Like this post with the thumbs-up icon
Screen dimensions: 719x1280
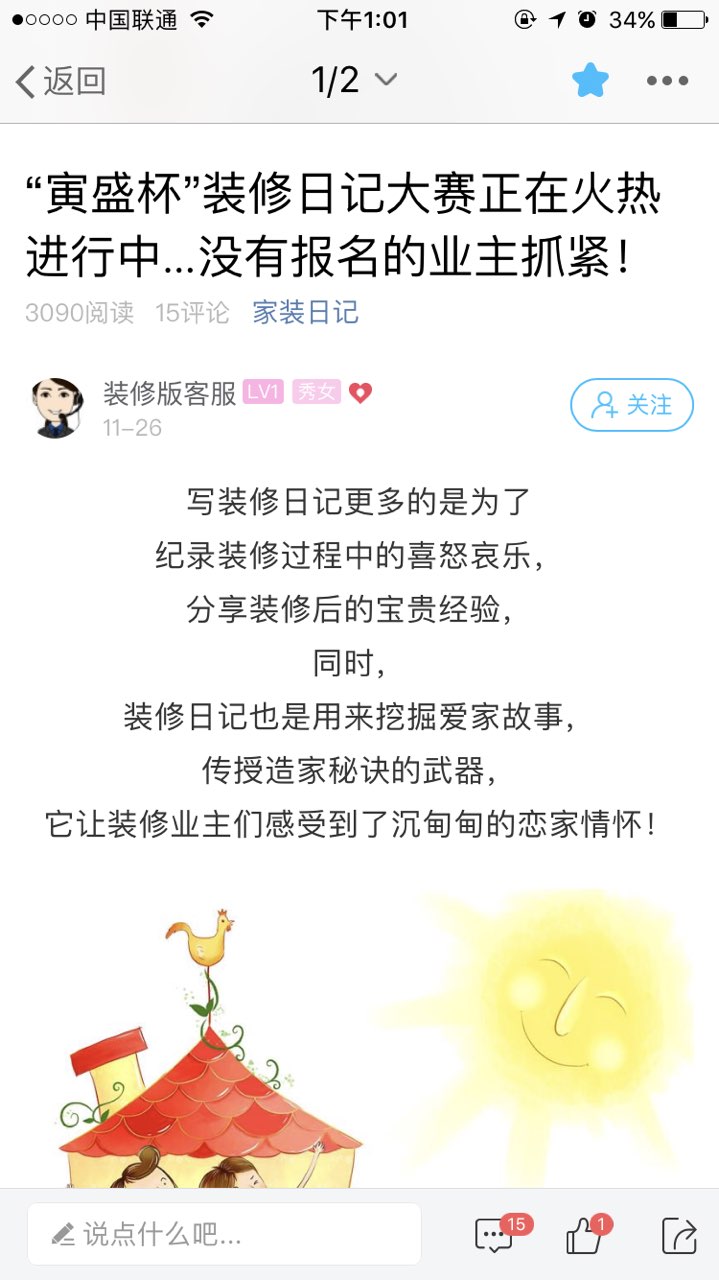point(585,1236)
